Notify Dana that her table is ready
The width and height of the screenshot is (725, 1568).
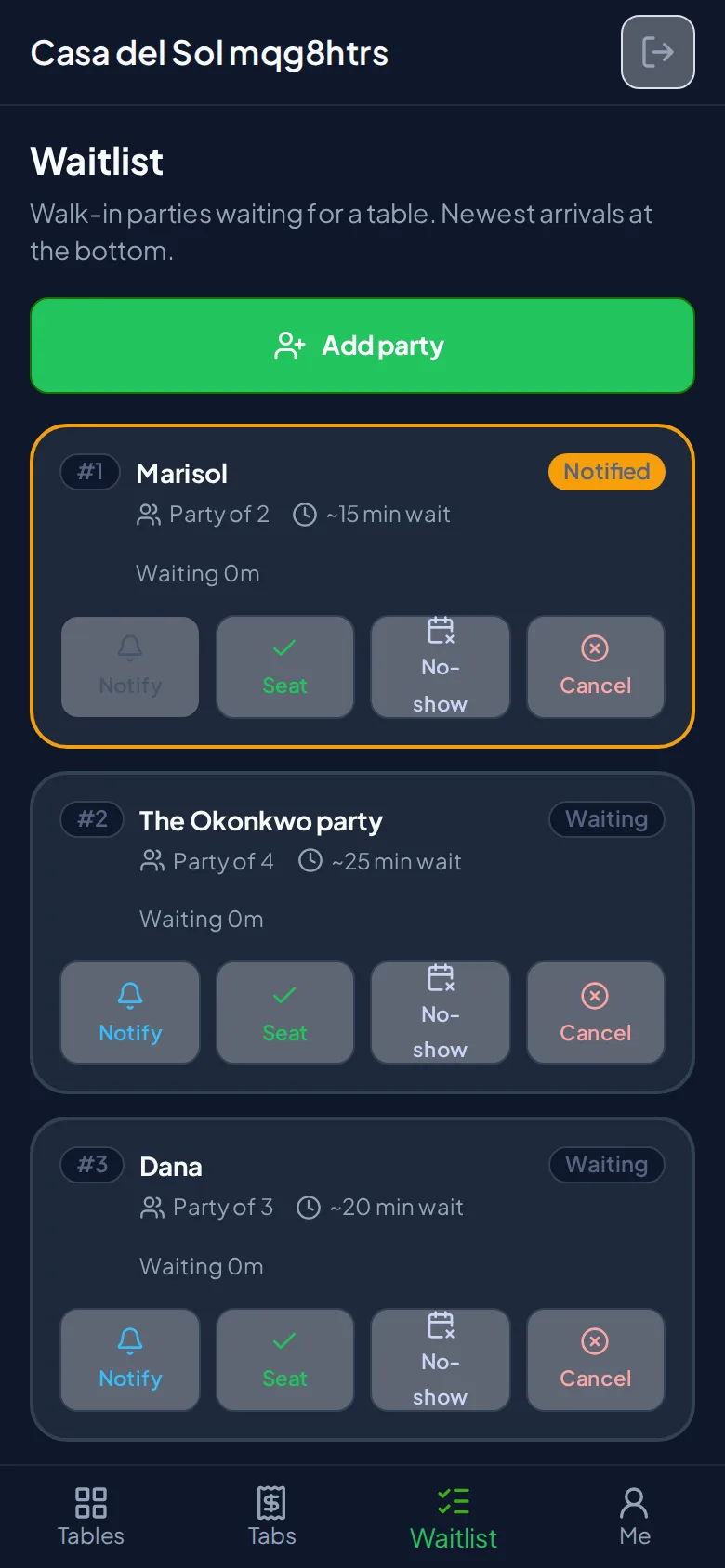point(130,1360)
